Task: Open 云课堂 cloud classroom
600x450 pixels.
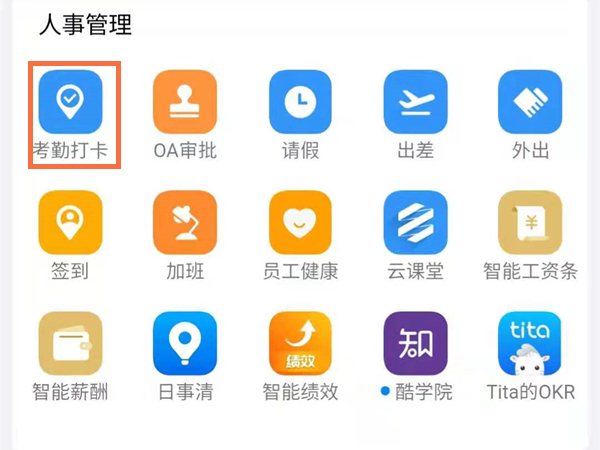Action: pyautogui.click(x=416, y=222)
